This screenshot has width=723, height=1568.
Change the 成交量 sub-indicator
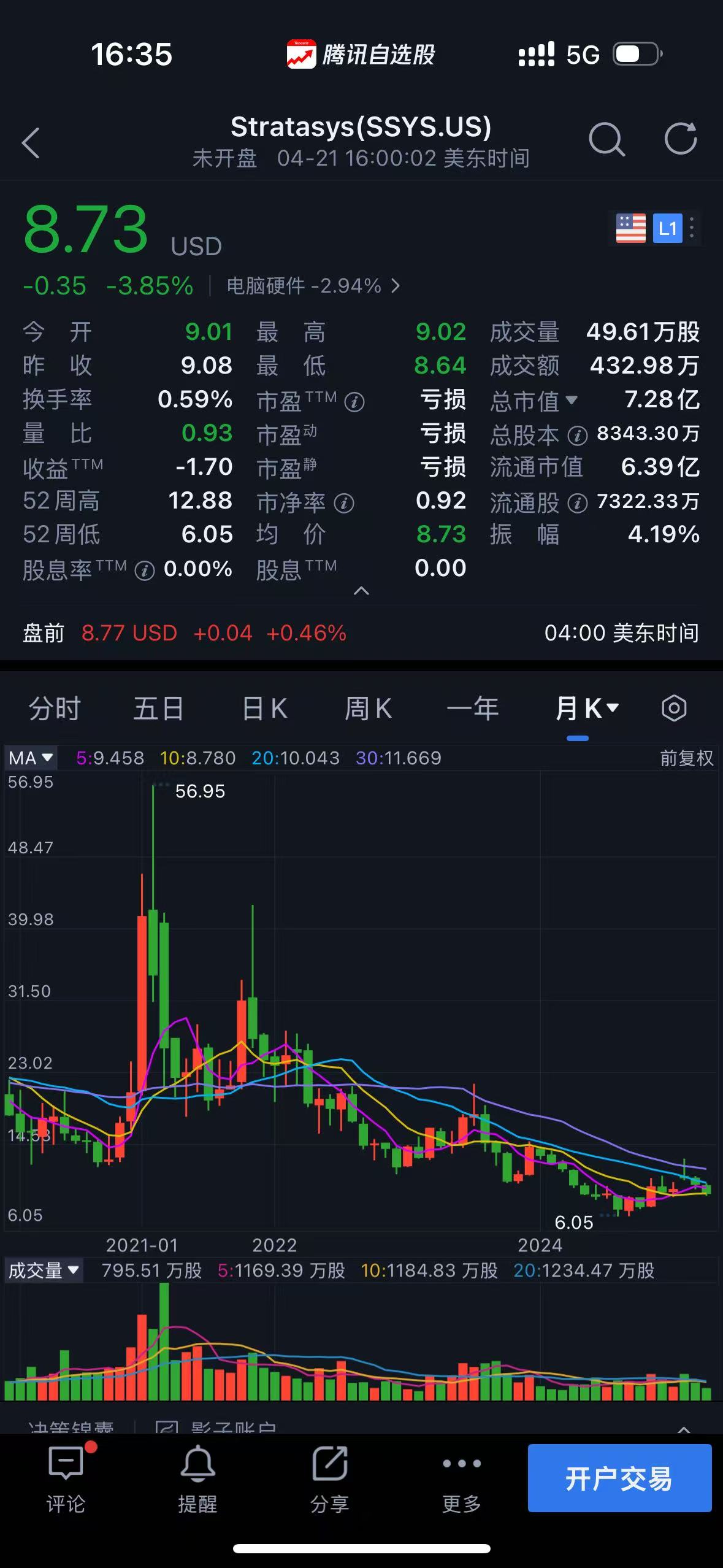(43, 1270)
